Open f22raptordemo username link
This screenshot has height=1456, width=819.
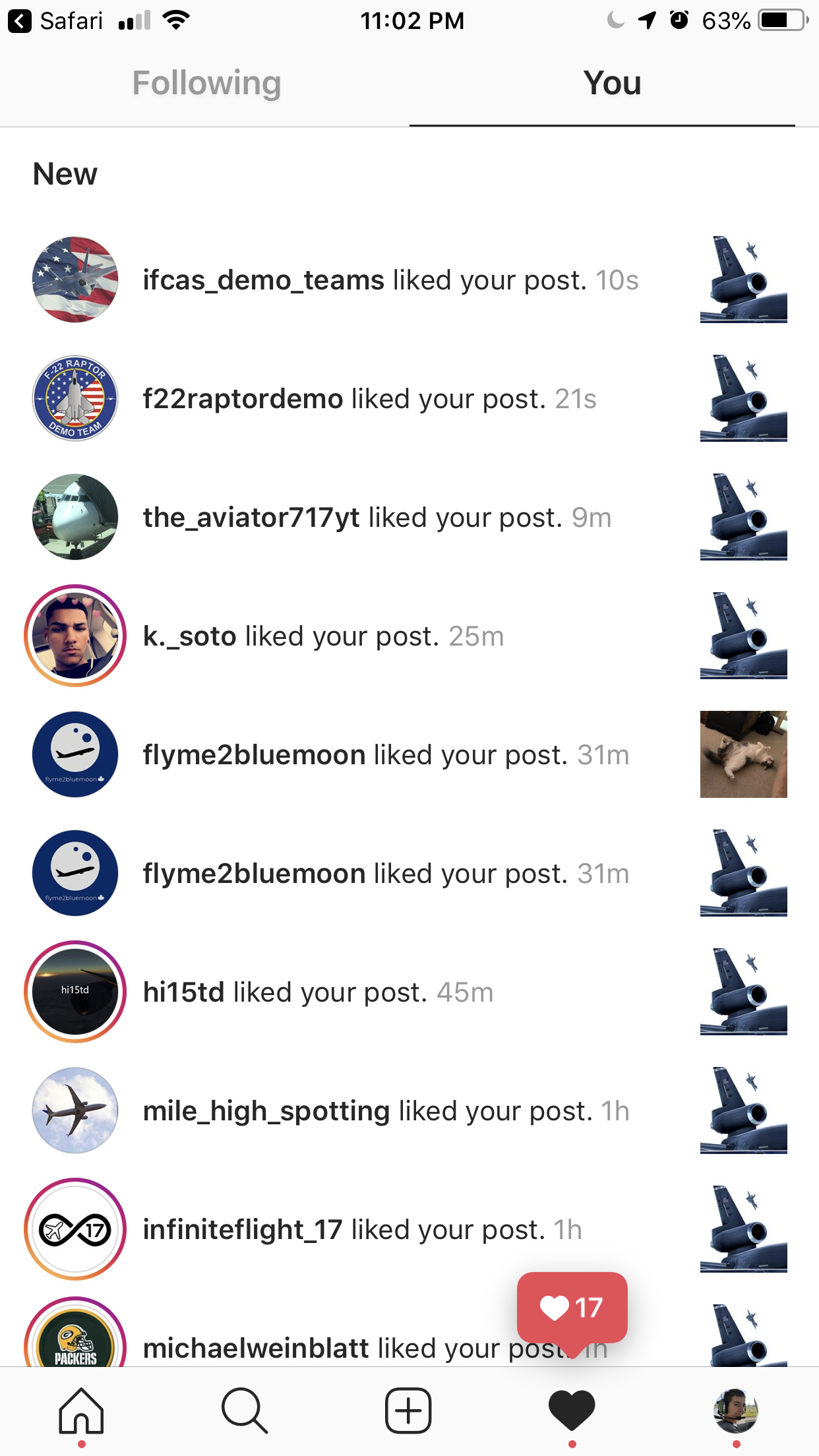click(x=243, y=399)
